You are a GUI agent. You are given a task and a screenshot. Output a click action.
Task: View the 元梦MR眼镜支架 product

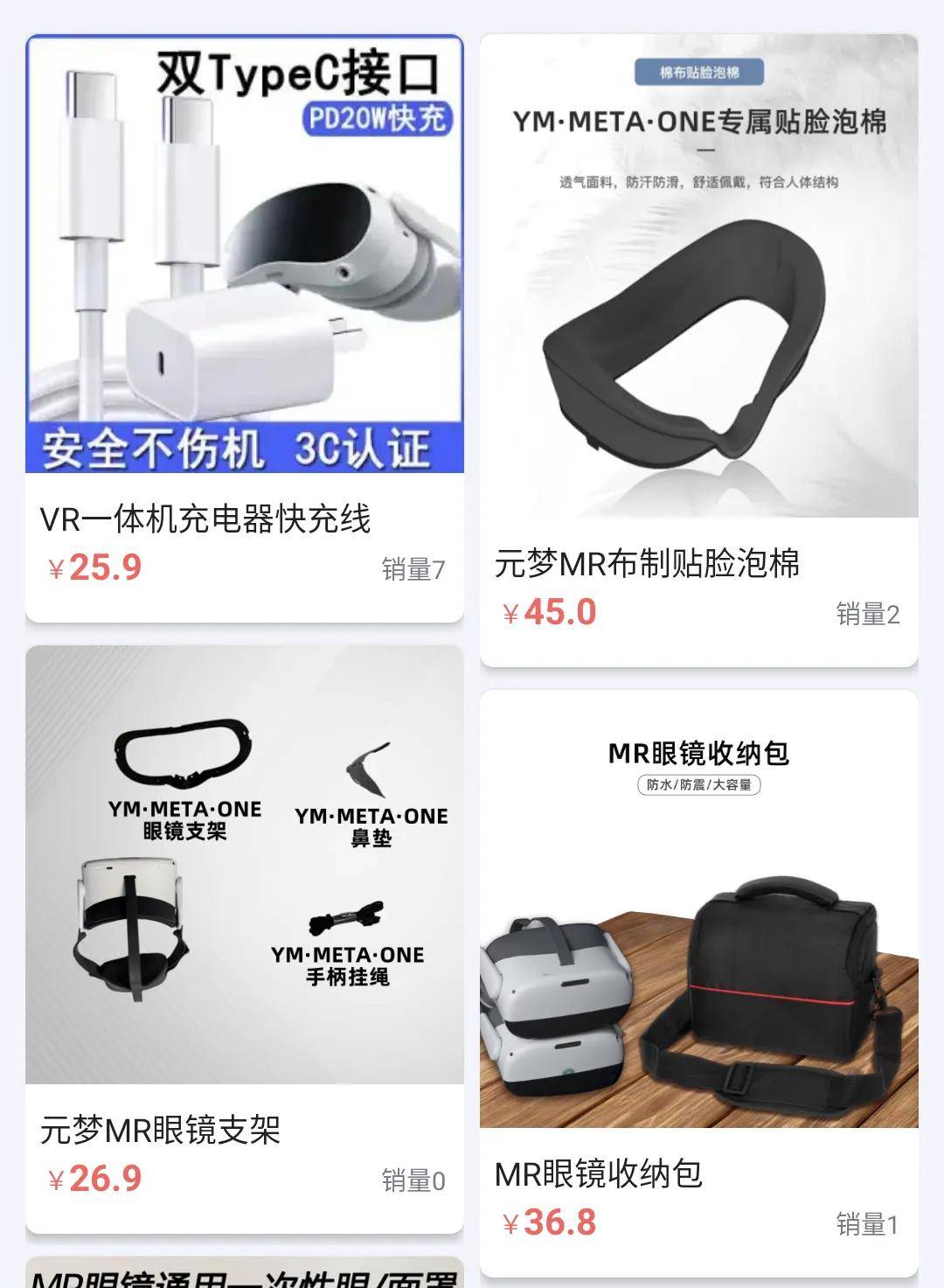pos(245,940)
